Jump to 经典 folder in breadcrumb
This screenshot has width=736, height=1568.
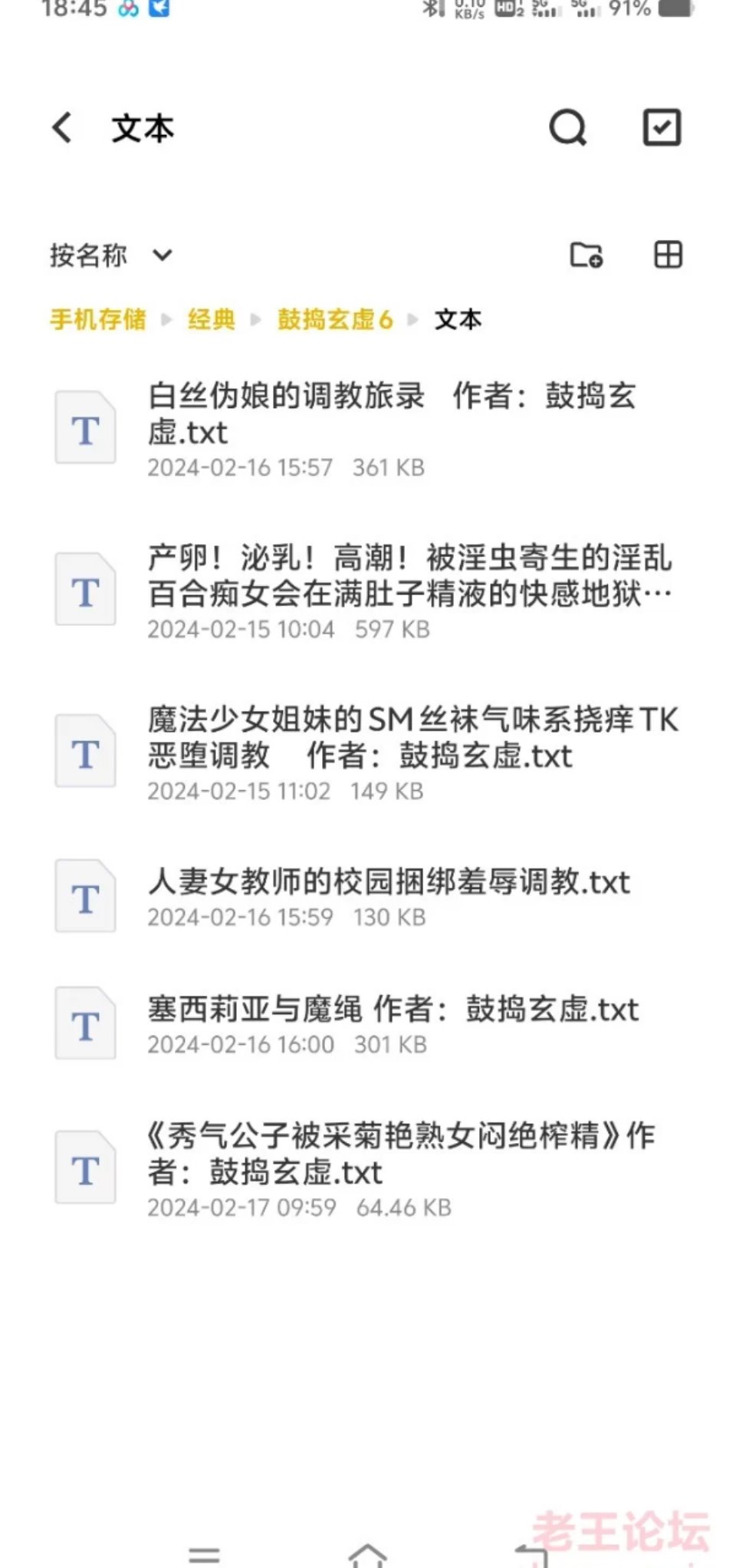click(x=211, y=319)
